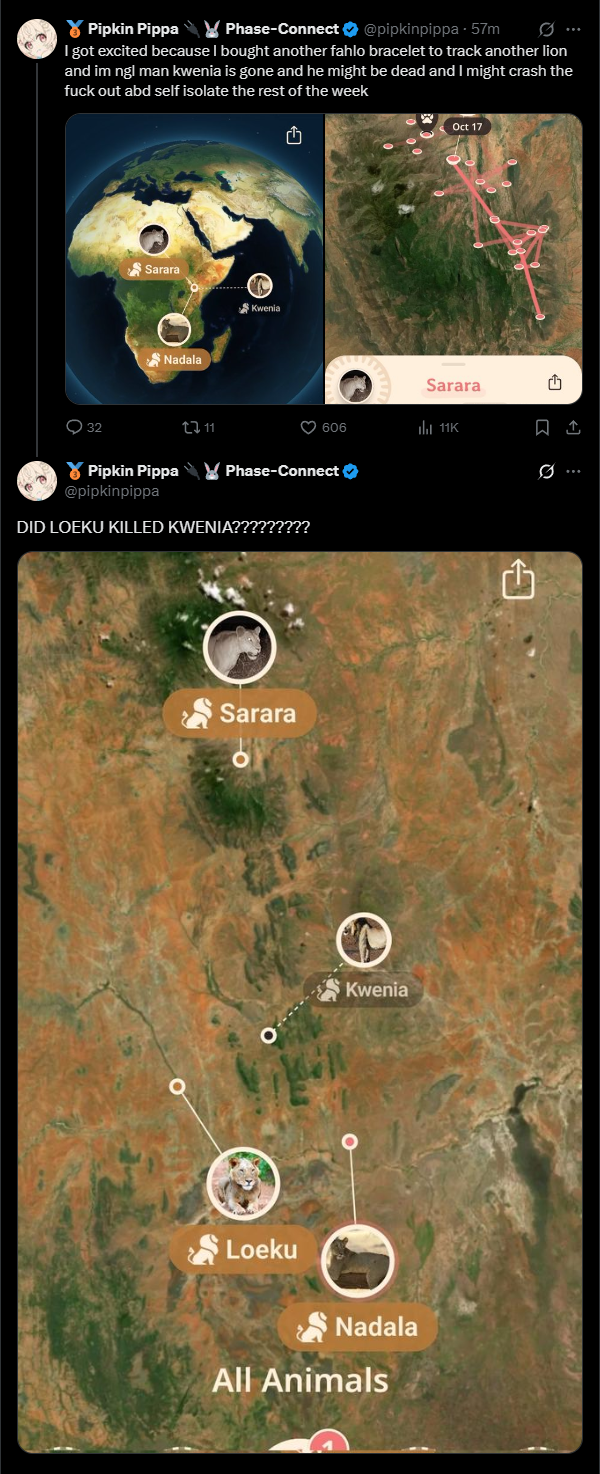Reply to the fahlo bracelet tweet
Image resolution: width=600 pixels, height=1474 pixels.
[84, 427]
